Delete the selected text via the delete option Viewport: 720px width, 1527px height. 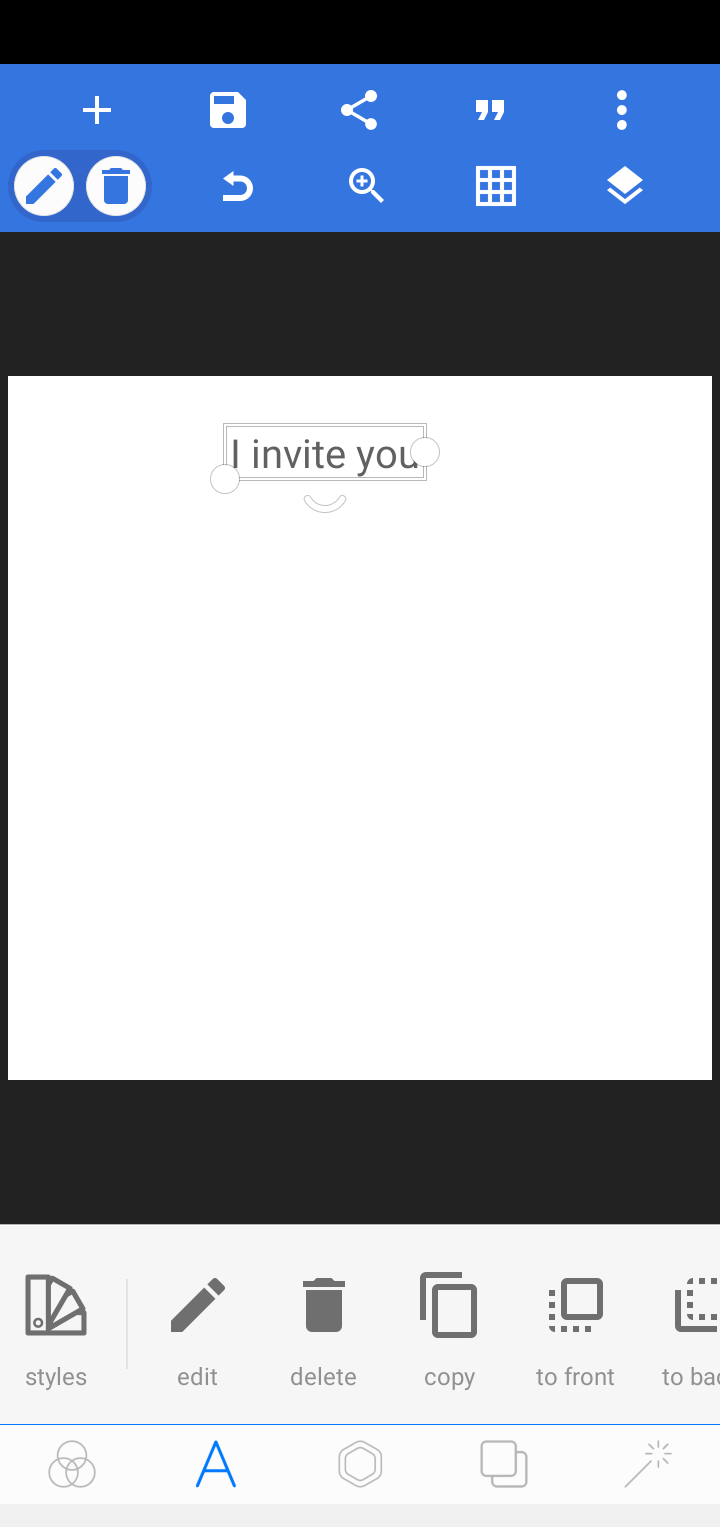click(x=323, y=1331)
